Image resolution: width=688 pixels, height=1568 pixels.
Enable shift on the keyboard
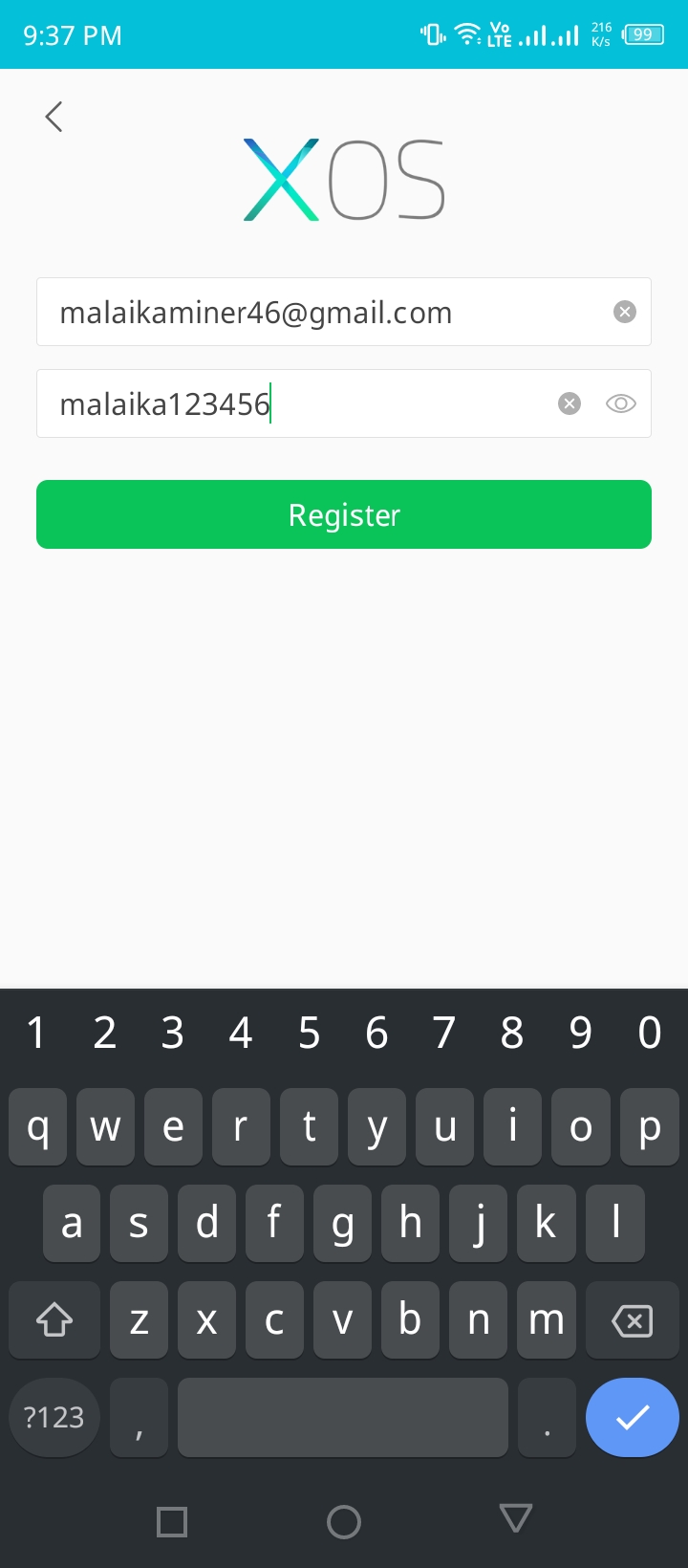[54, 1320]
